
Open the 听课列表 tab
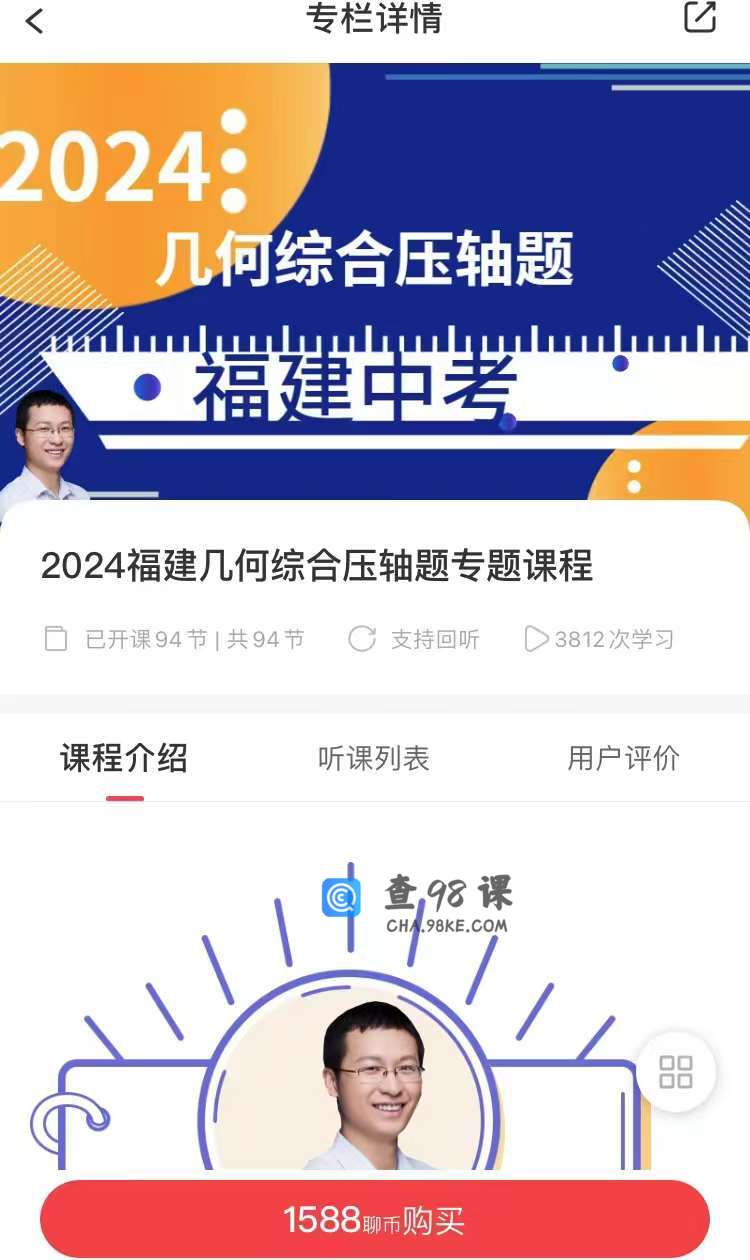[373, 758]
